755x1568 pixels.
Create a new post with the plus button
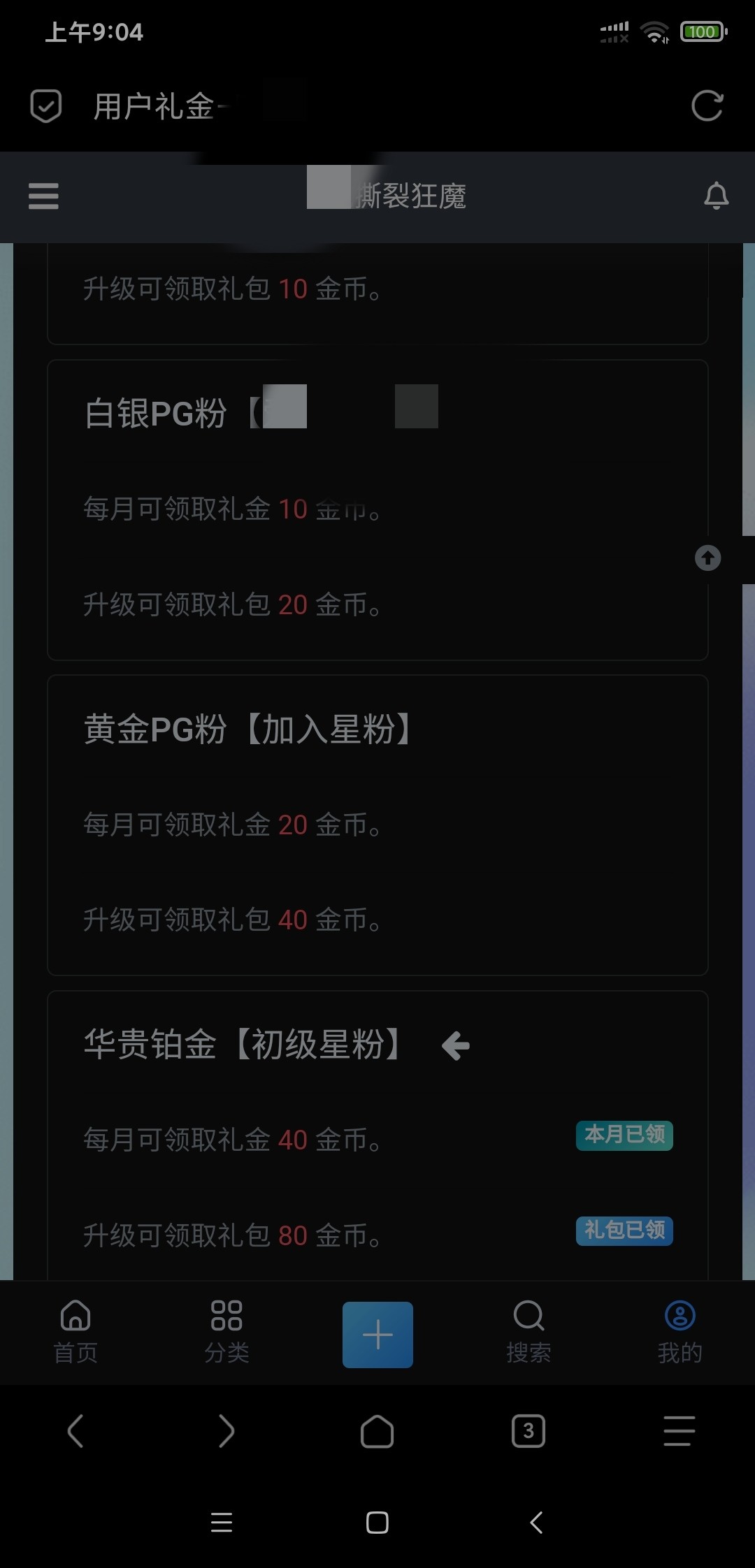(x=377, y=1335)
